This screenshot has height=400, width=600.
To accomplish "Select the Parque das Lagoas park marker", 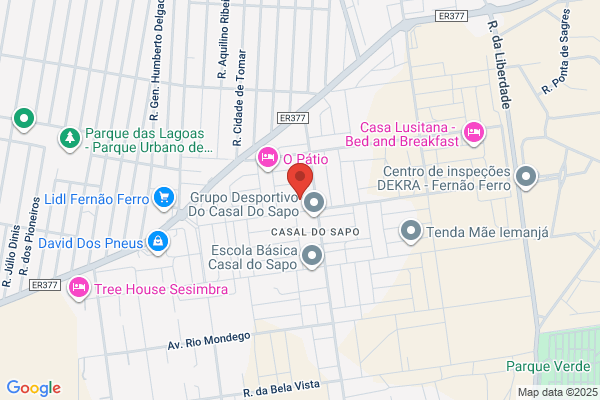I will (x=70, y=139).
